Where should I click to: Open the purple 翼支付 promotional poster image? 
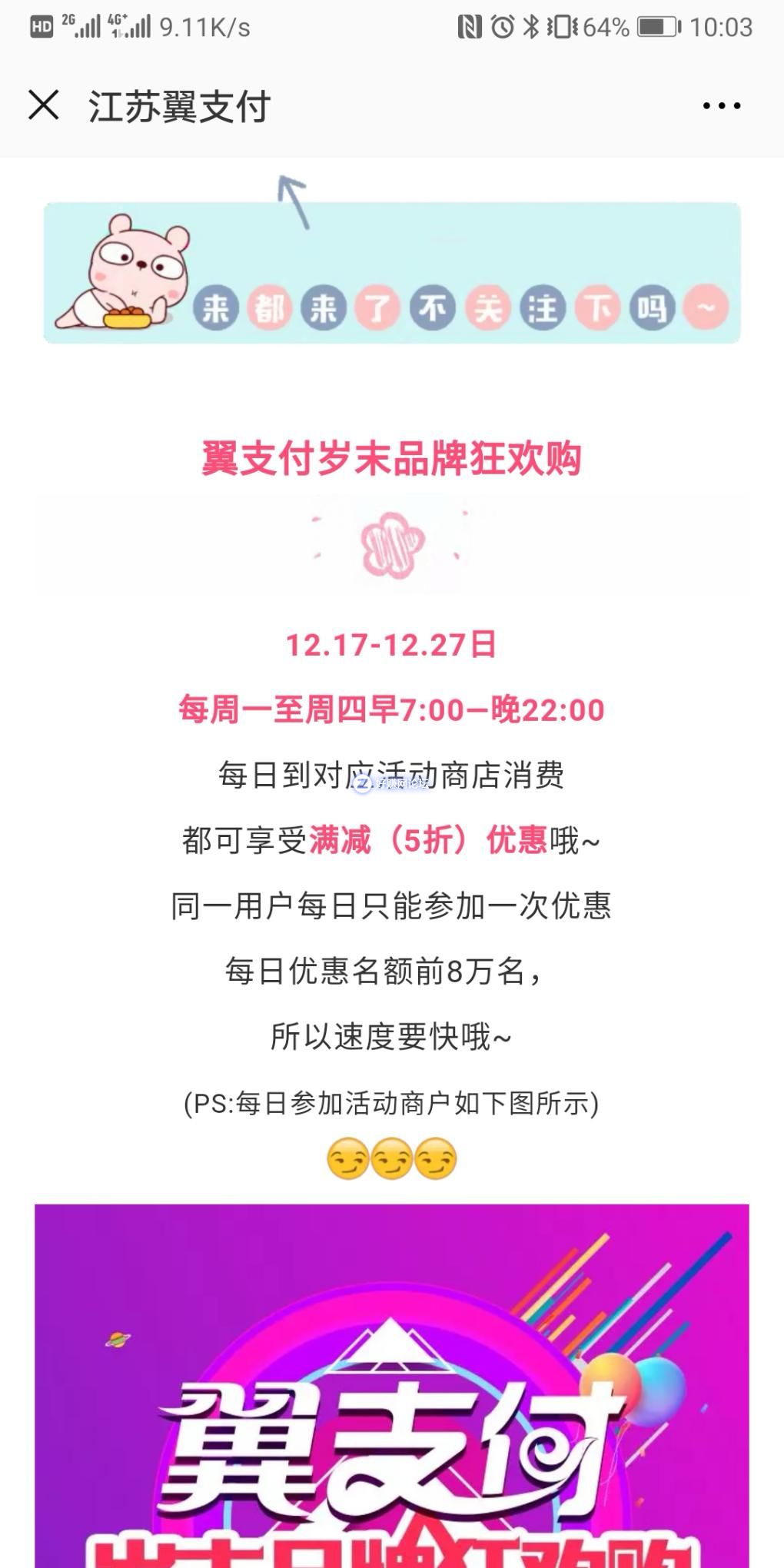pyautogui.click(x=392, y=1384)
